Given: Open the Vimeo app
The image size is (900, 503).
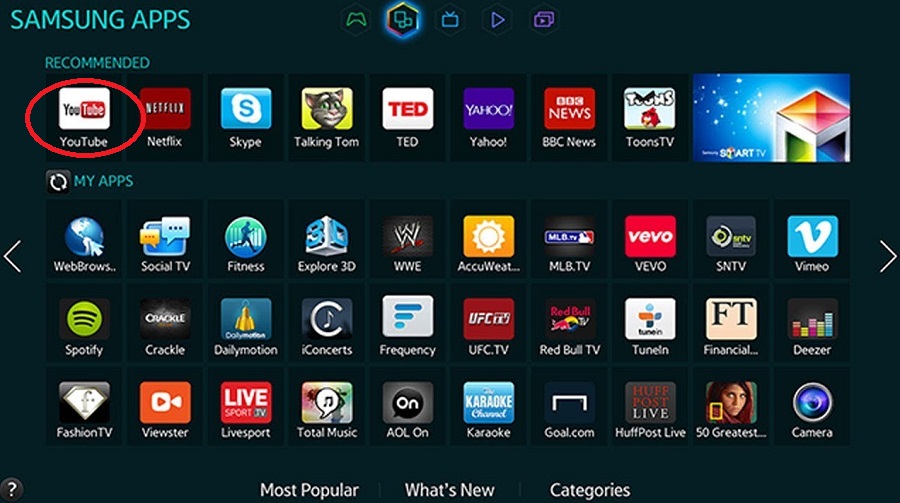Looking at the screenshot, I should coord(811,242).
